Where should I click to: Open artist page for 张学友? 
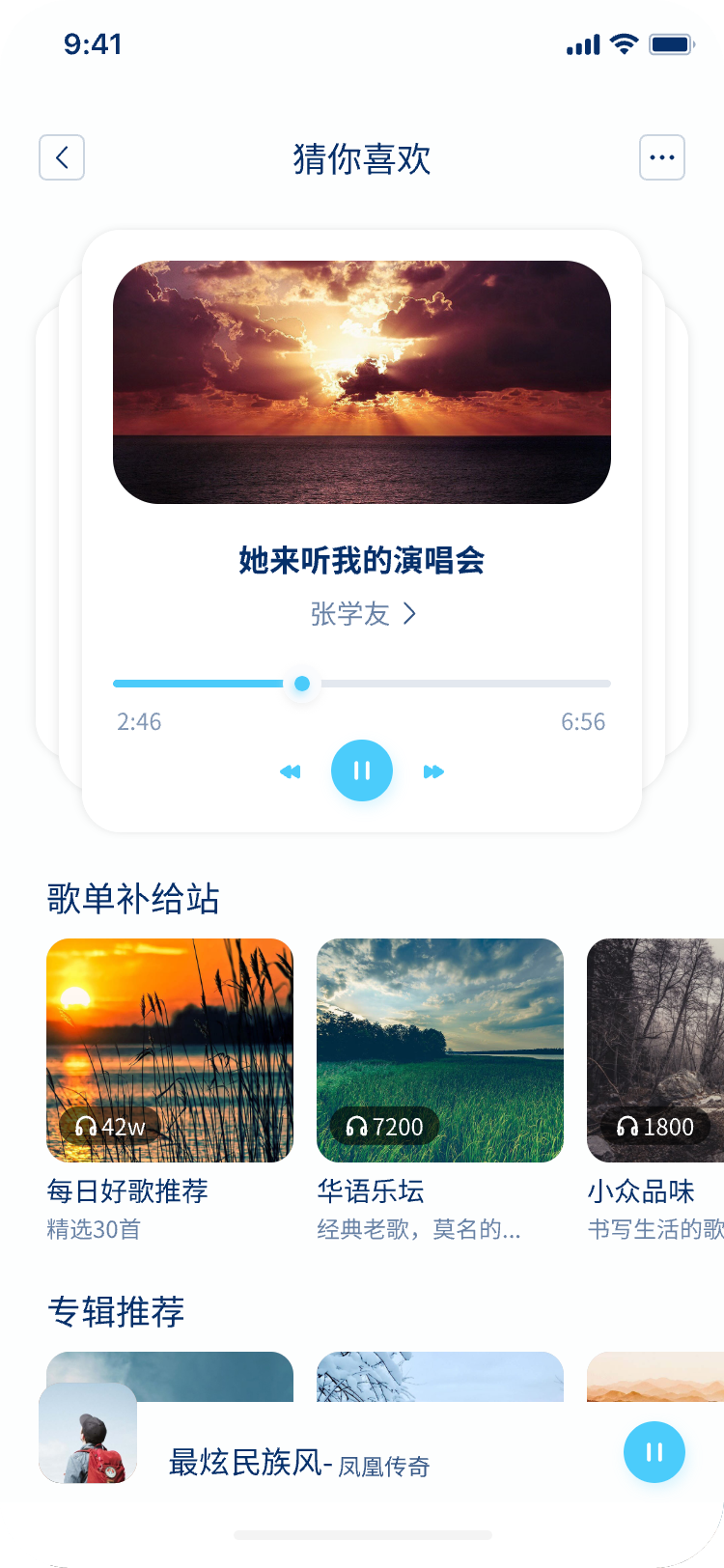point(362,614)
